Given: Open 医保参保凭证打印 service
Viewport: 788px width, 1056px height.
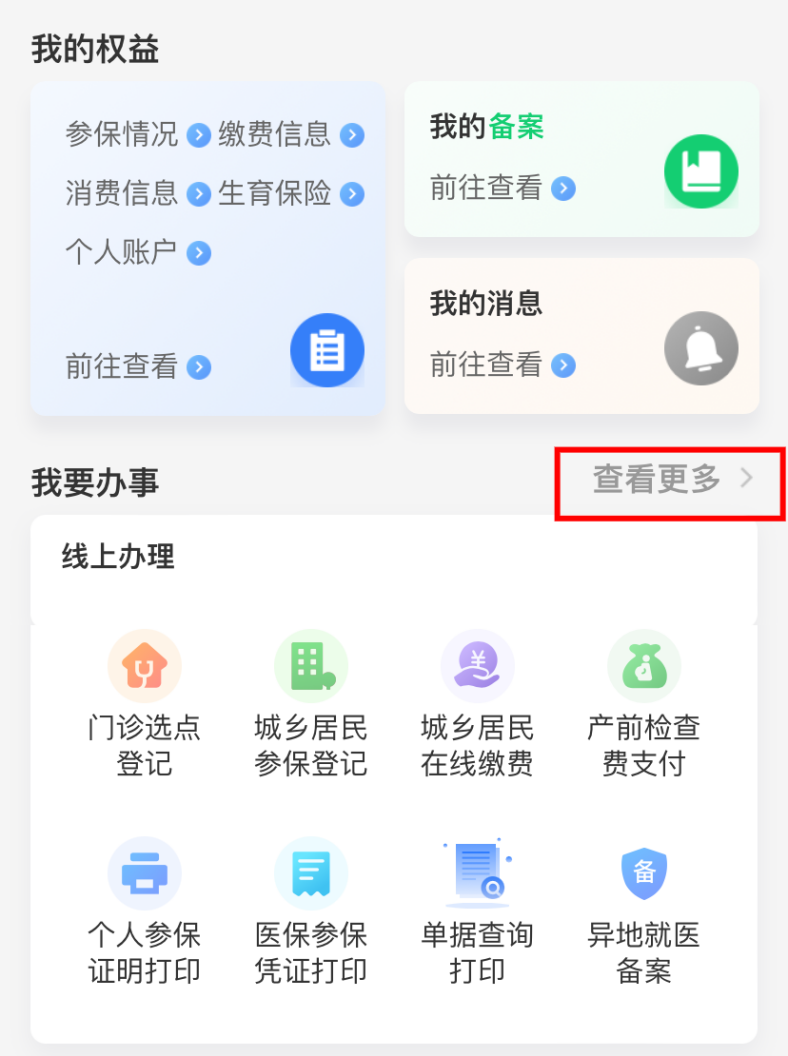Looking at the screenshot, I should click(311, 912).
